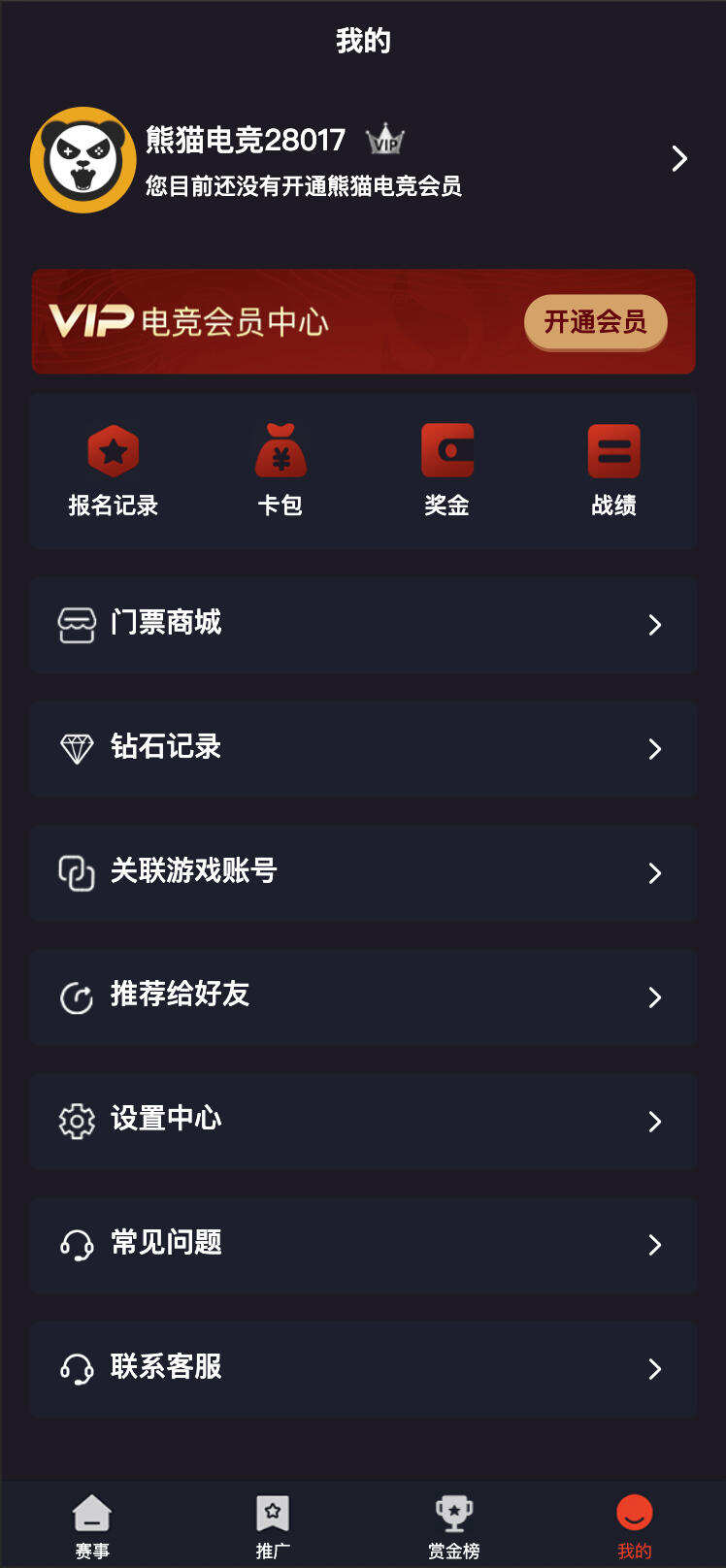This screenshot has height=1568, width=726.
Task: Open 报名记录 registration records icon
Action: pos(114,450)
